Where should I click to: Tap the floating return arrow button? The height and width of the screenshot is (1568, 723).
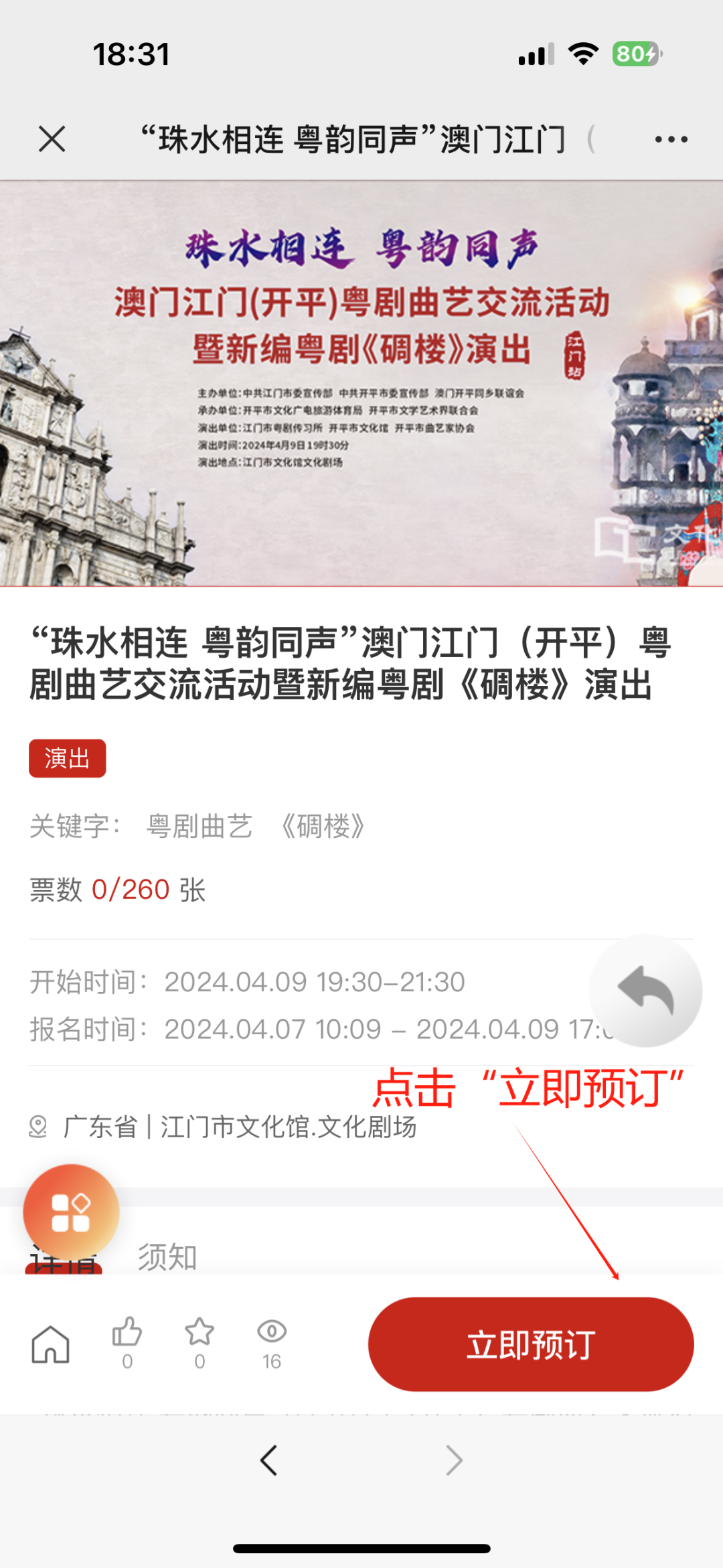pos(645,990)
